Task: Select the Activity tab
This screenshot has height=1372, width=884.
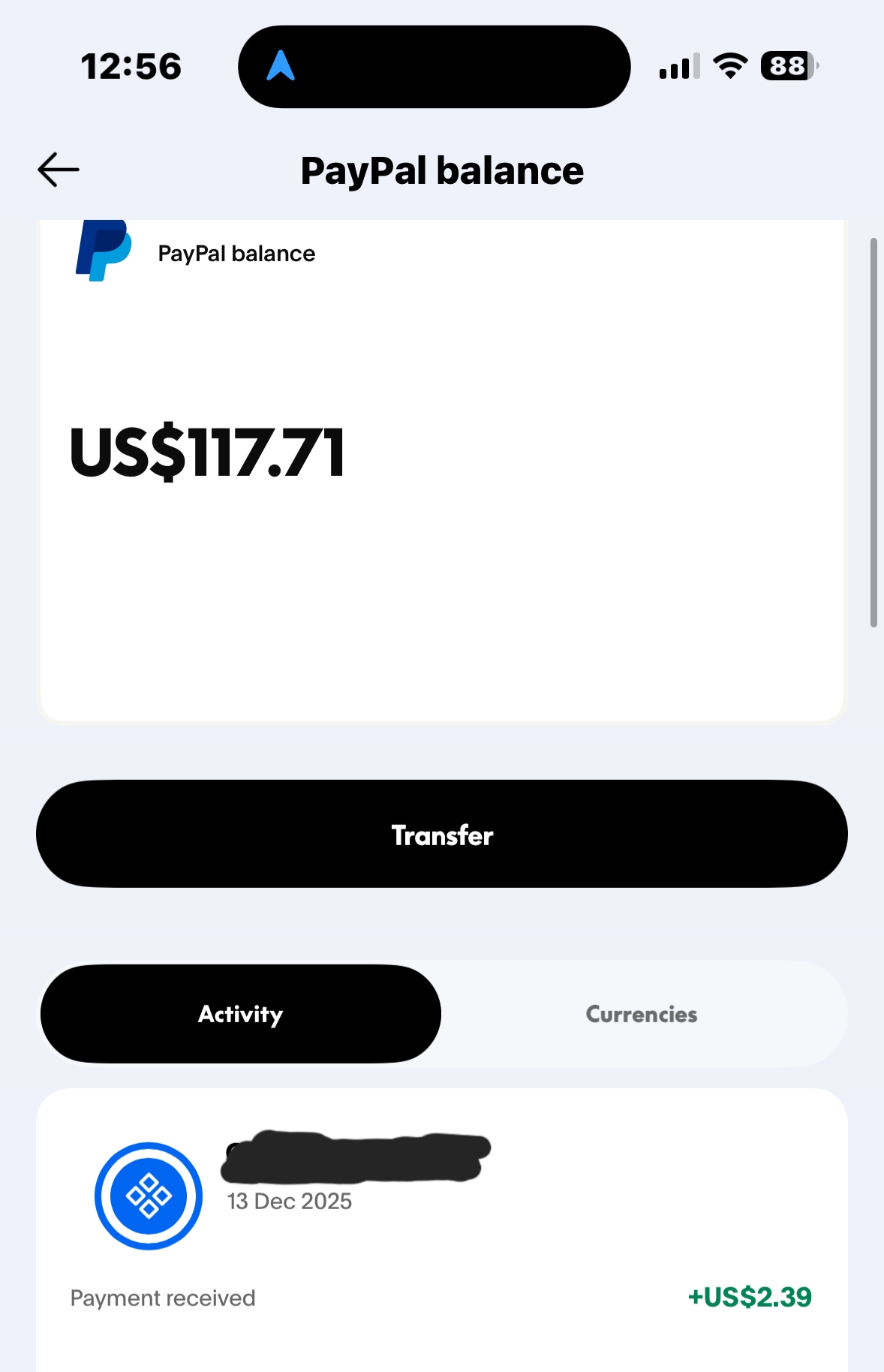Action: pos(241,1014)
